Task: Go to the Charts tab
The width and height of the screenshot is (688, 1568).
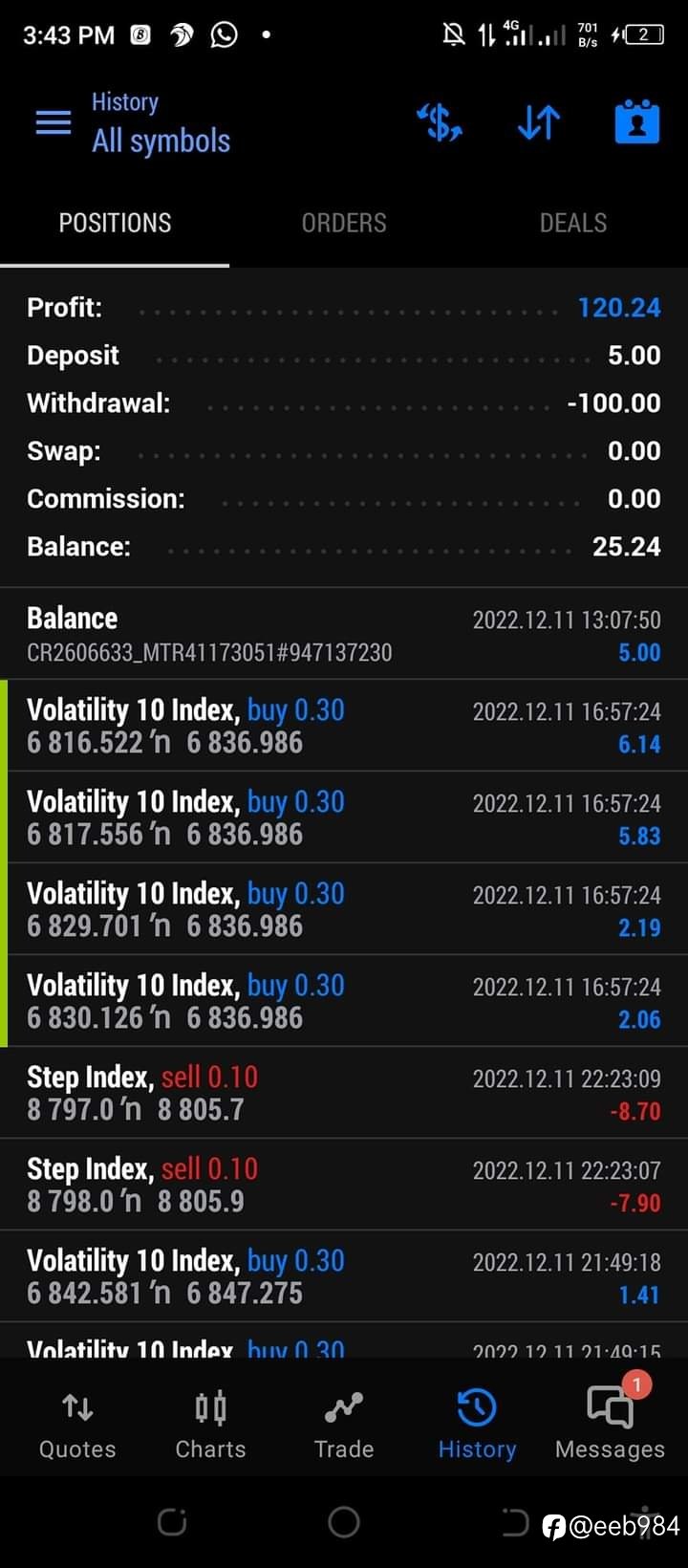Action: point(210,1425)
